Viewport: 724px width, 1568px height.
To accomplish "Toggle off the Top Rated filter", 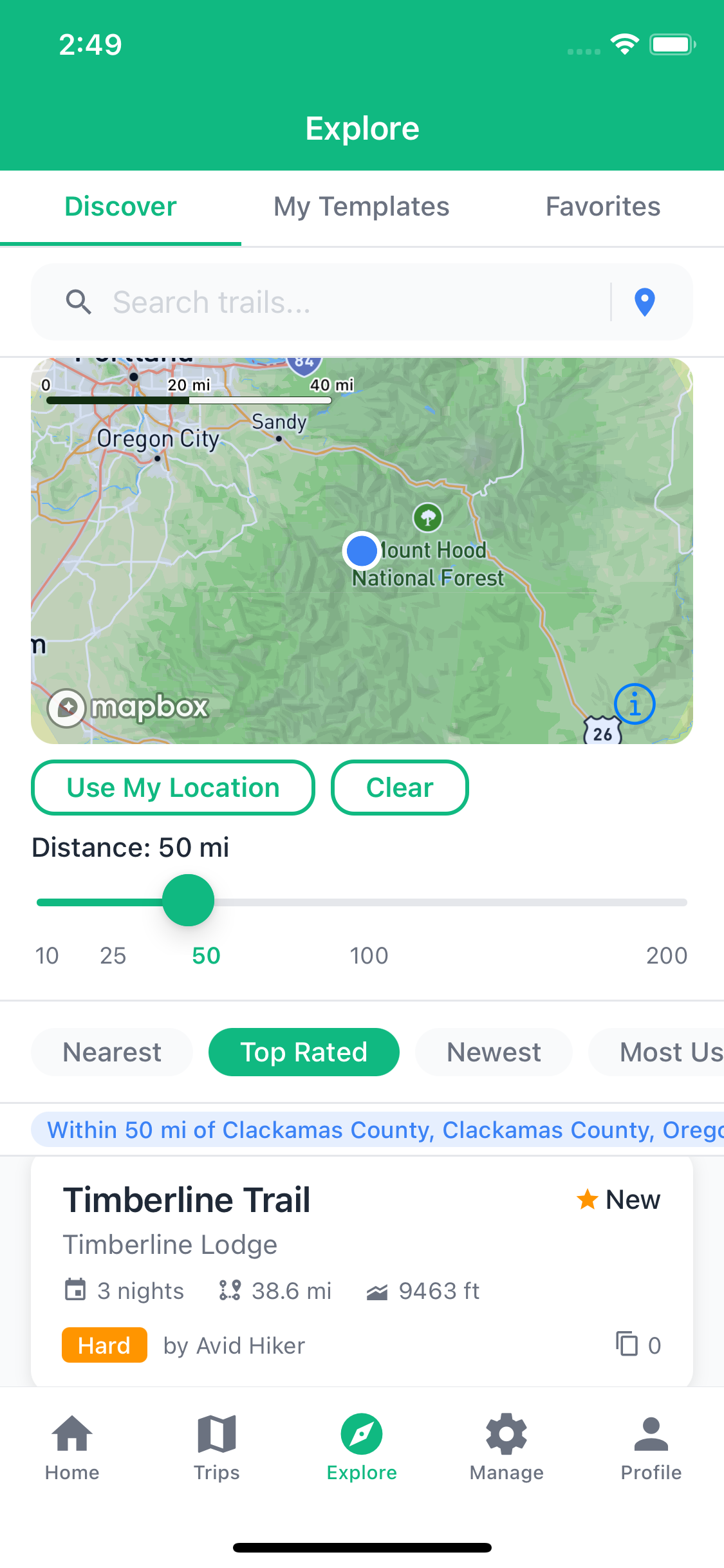I will 304,1051.
